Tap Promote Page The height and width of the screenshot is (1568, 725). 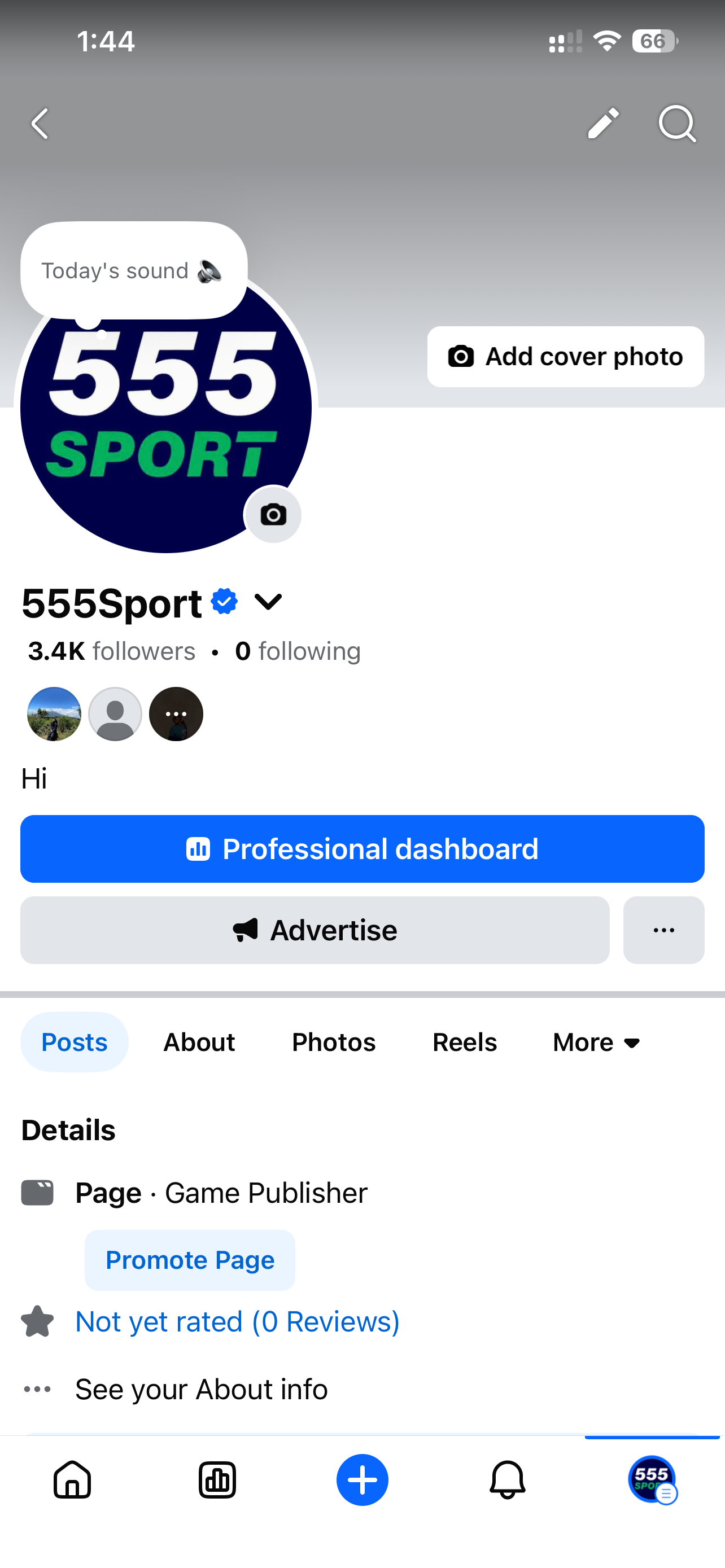tap(190, 1260)
